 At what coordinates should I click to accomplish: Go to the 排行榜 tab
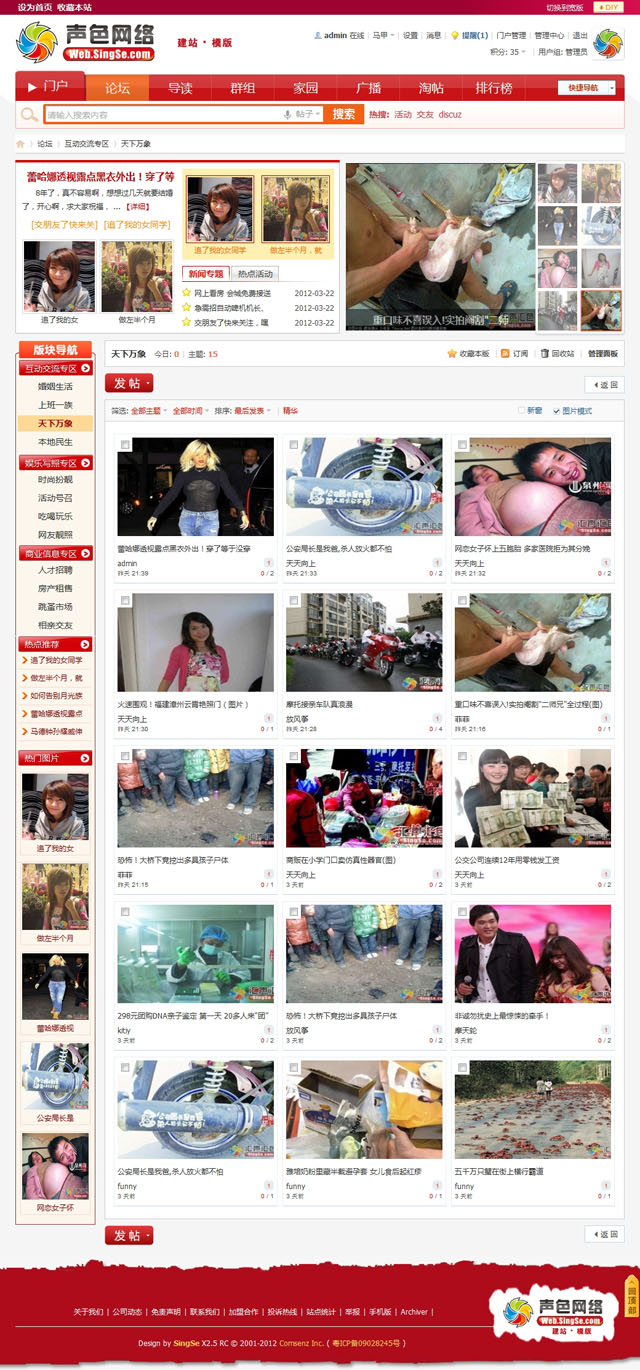tap(493, 88)
